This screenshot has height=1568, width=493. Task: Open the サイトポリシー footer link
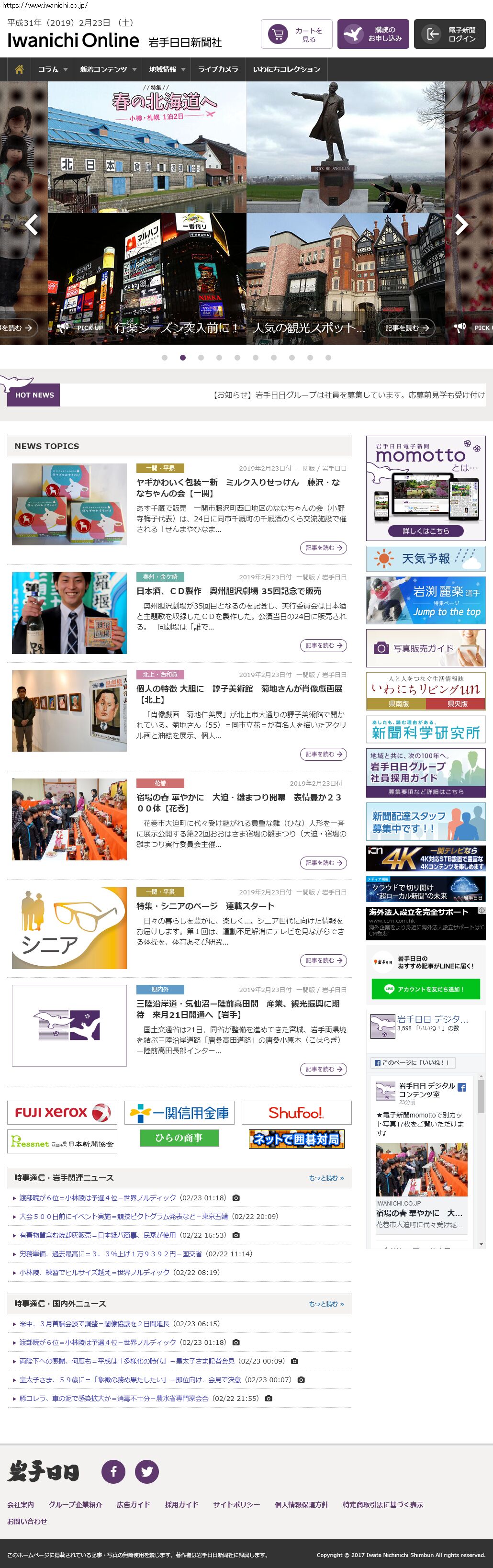(x=236, y=1504)
